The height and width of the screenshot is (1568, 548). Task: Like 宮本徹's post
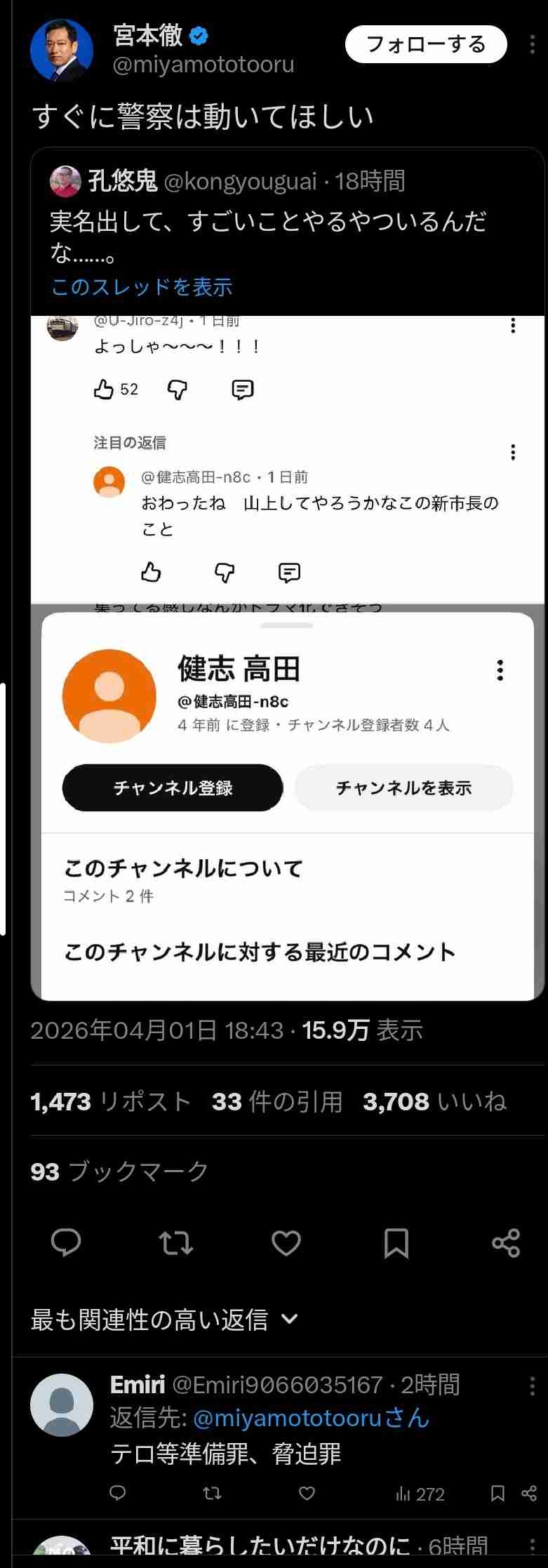286,1243
